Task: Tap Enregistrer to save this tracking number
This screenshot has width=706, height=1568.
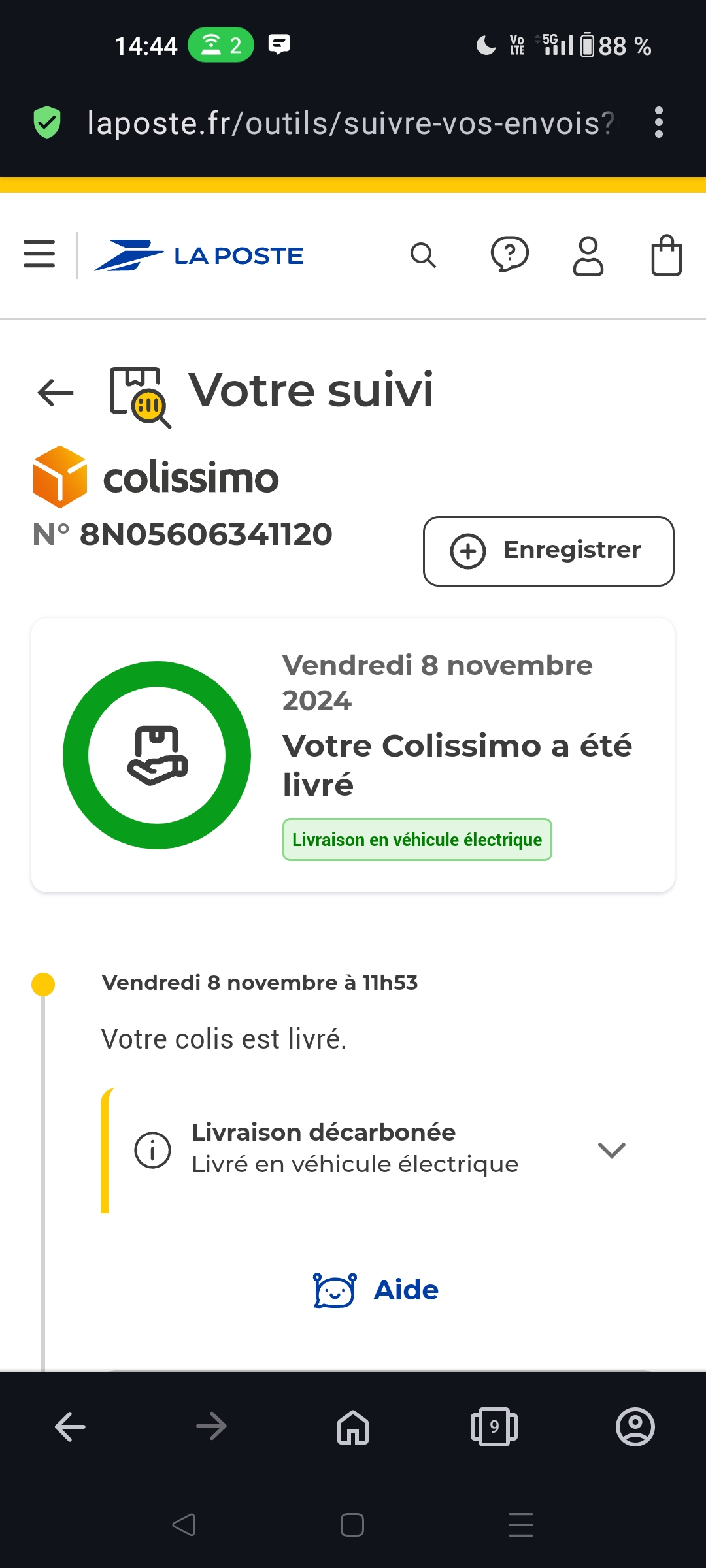Action: (548, 551)
